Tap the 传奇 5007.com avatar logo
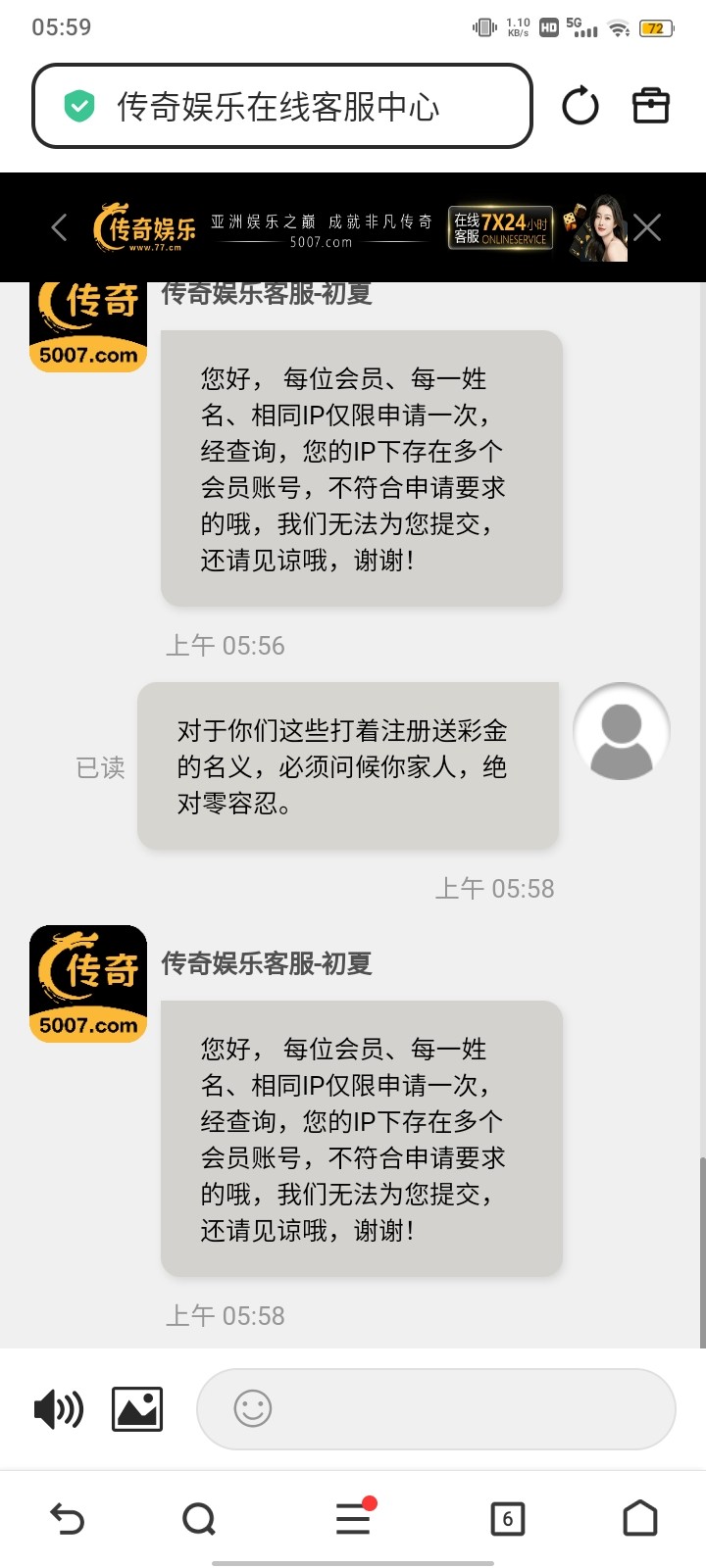 click(88, 983)
